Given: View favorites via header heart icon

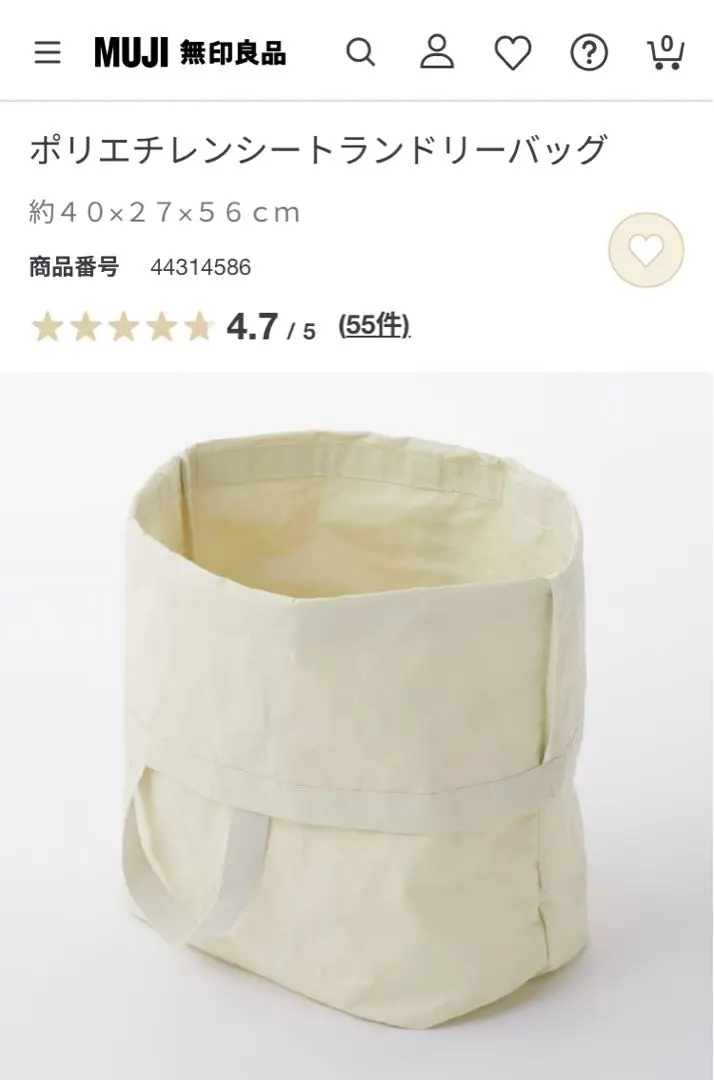Looking at the screenshot, I should click(x=513, y=52).
